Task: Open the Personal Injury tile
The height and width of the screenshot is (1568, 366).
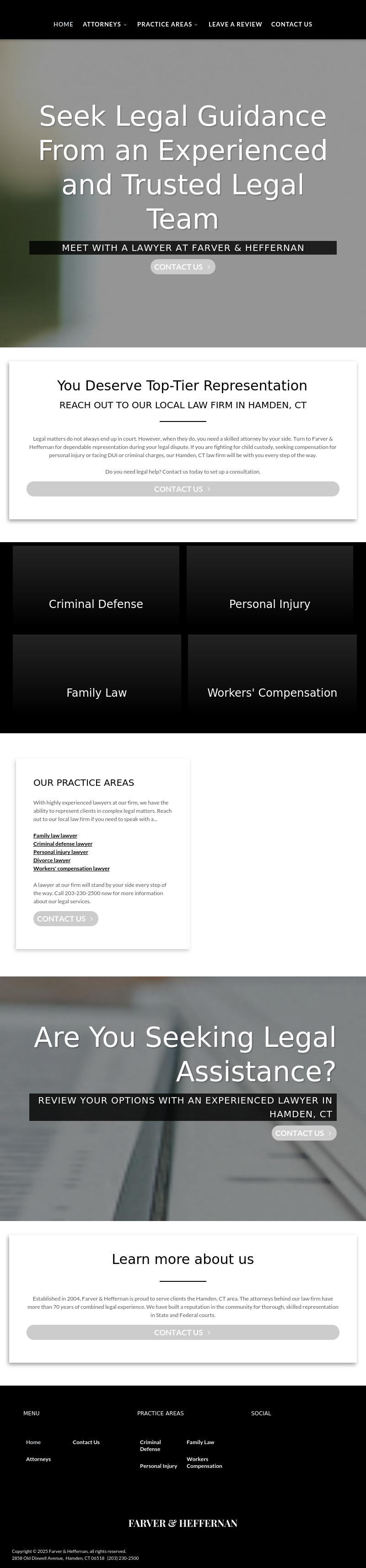Action: (x=270, y=588)
